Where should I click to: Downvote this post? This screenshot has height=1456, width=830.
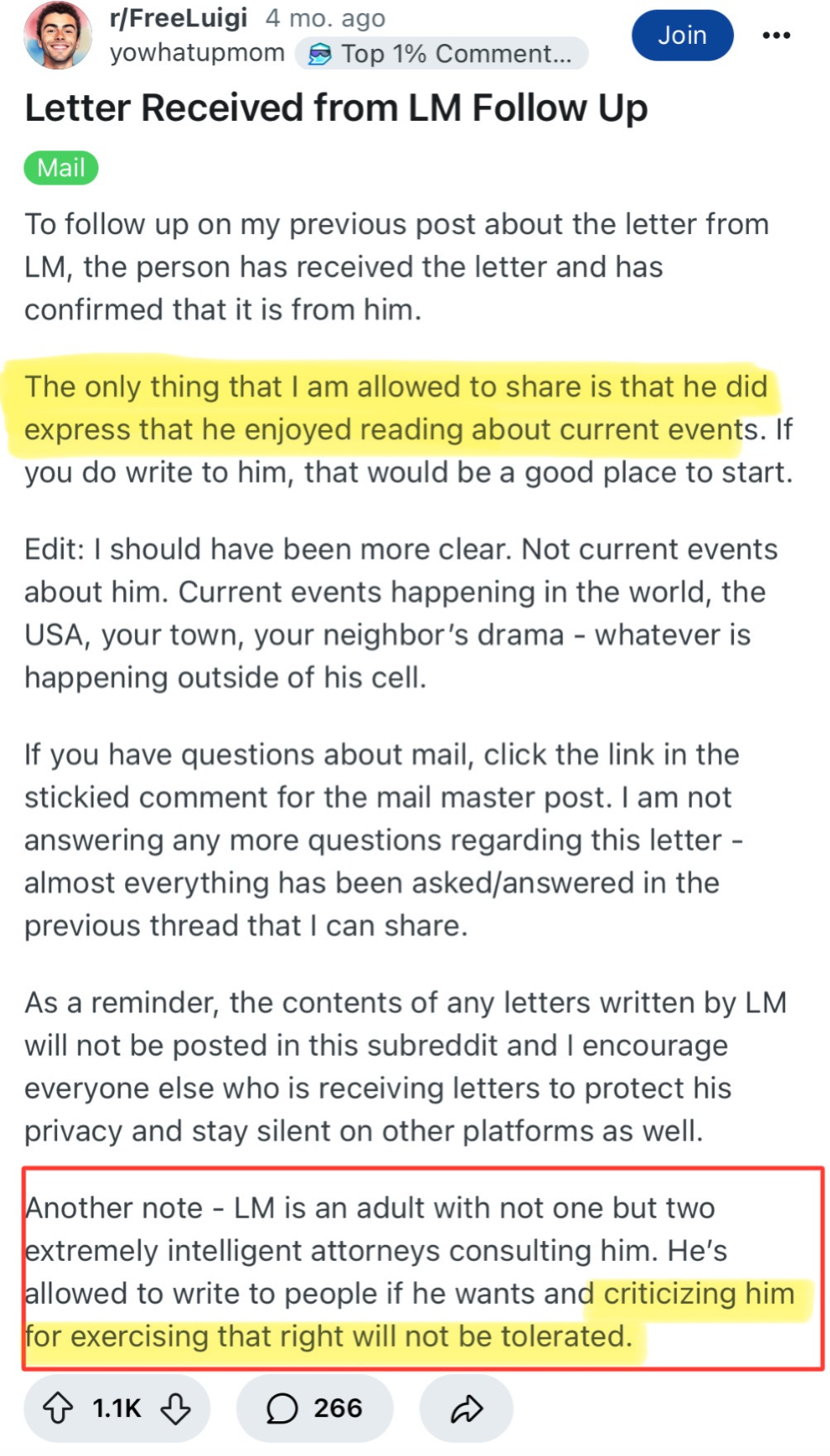pos(175,1408)
